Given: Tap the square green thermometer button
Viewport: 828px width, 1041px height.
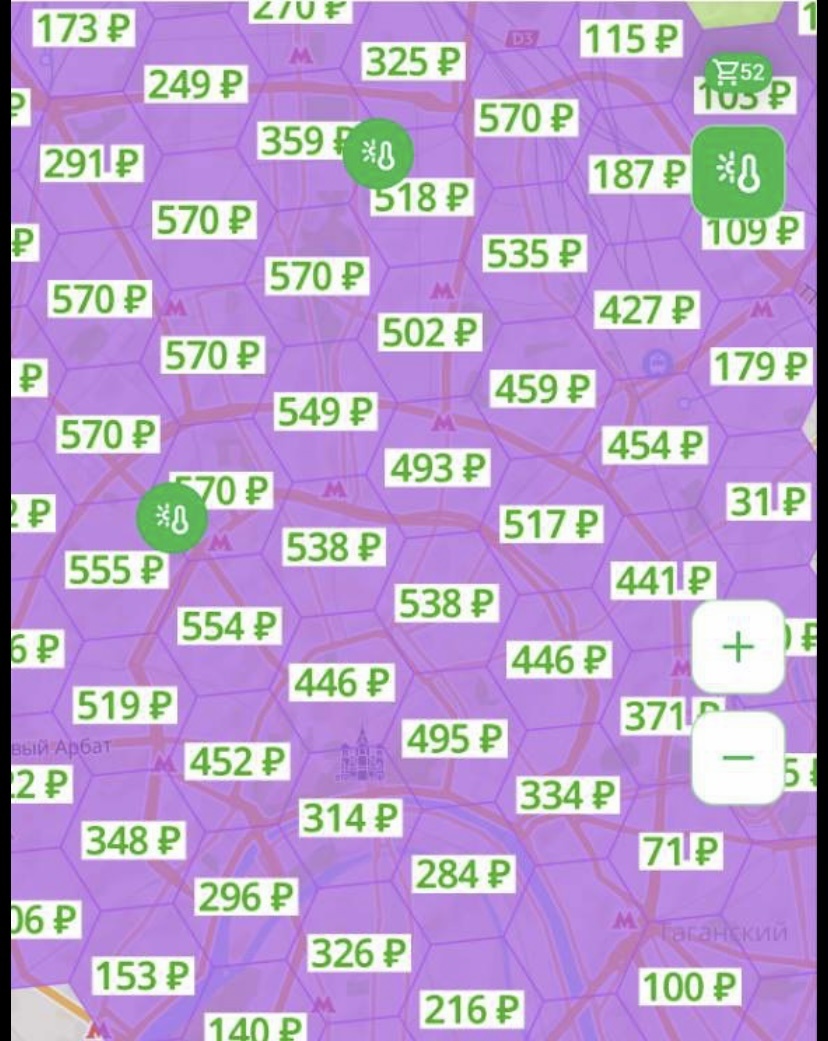Looking at the screenshot, I should pyautogui.click(x=738, y=173).
